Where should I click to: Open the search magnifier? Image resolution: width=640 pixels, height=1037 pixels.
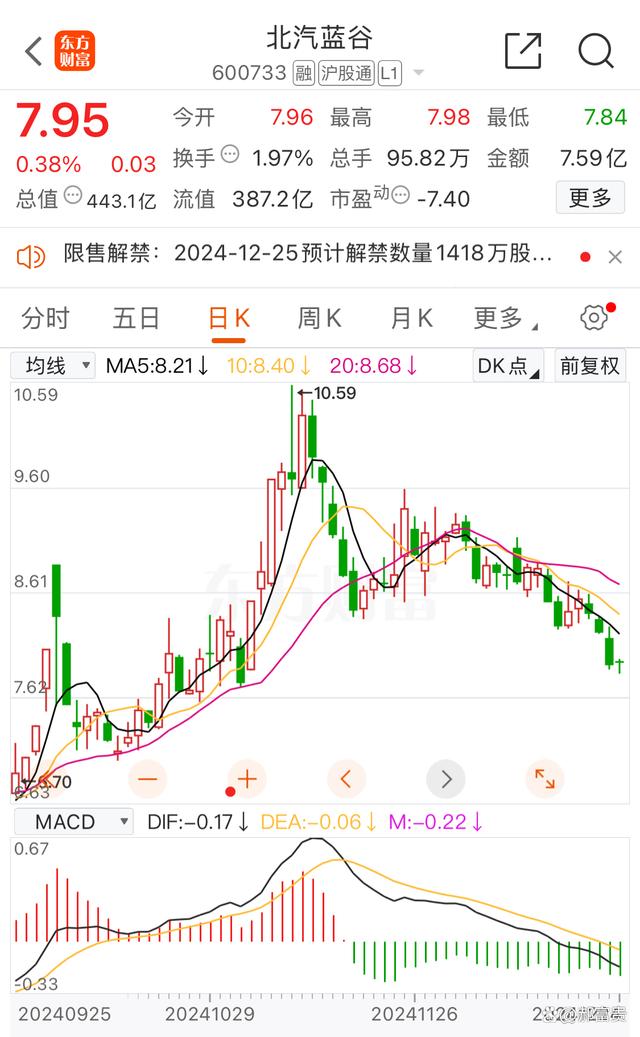(x=596, y=50)
